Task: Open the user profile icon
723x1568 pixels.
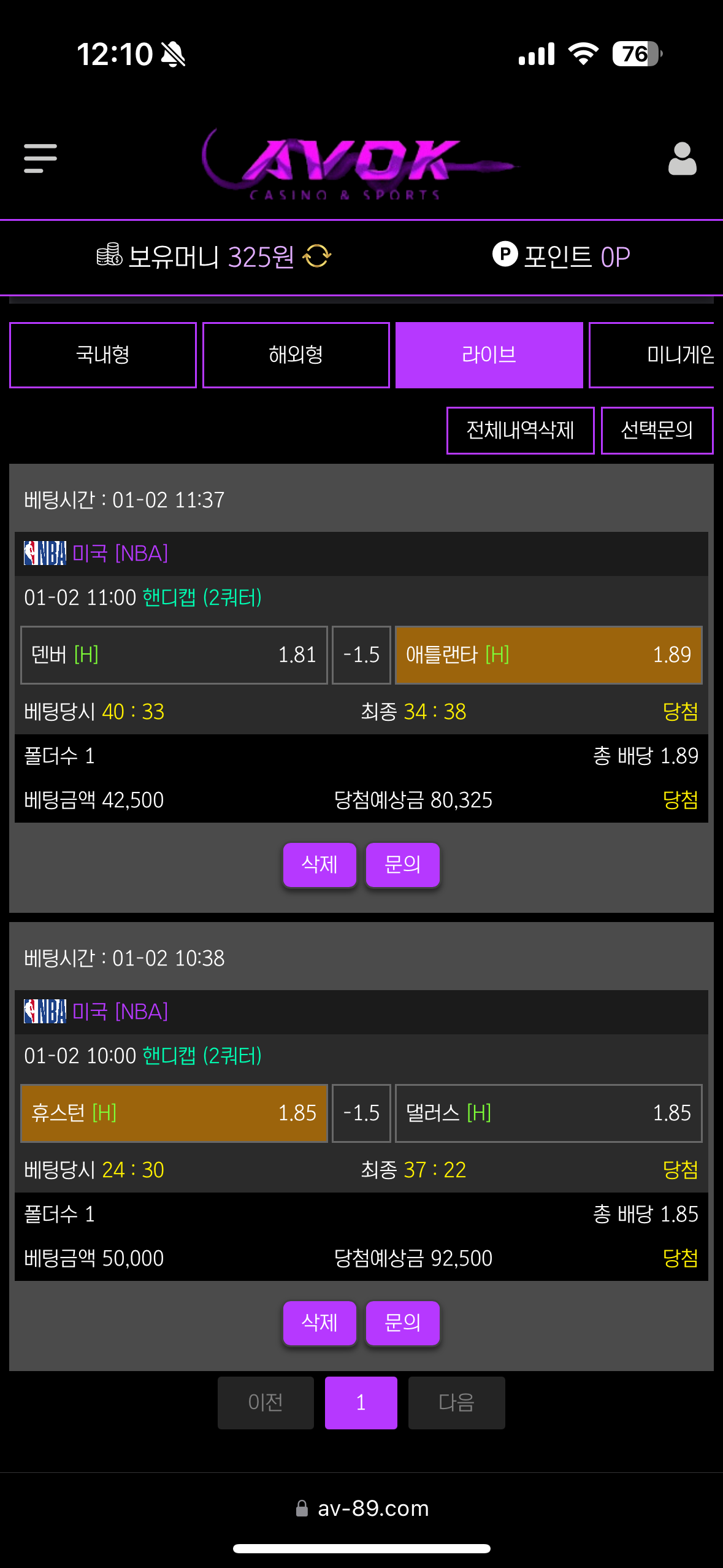Action: (682, 159)
